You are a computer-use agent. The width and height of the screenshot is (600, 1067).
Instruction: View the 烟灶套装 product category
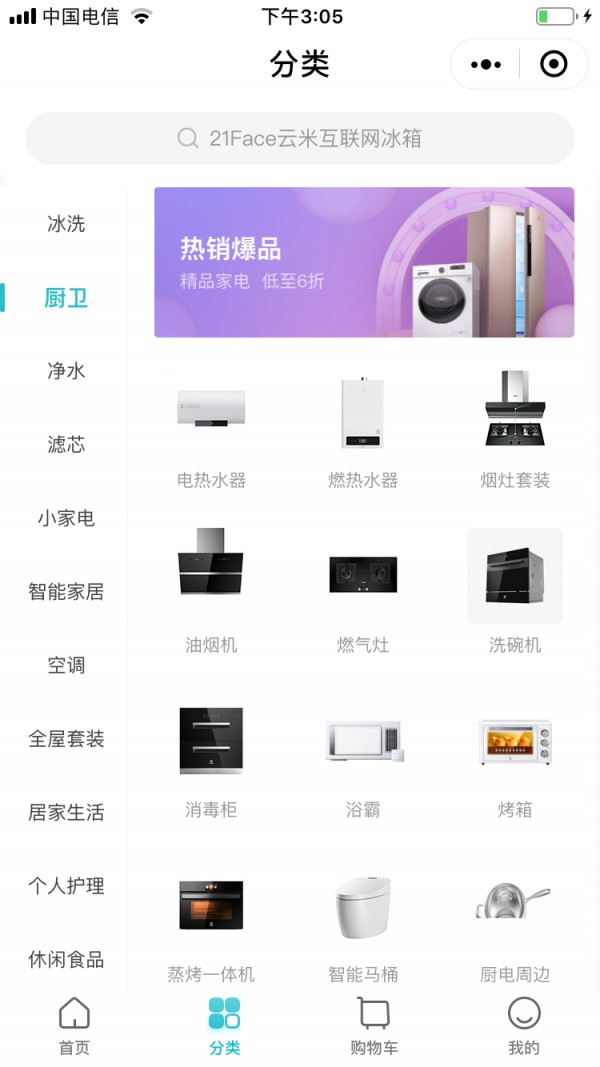(x=515, y=430)
